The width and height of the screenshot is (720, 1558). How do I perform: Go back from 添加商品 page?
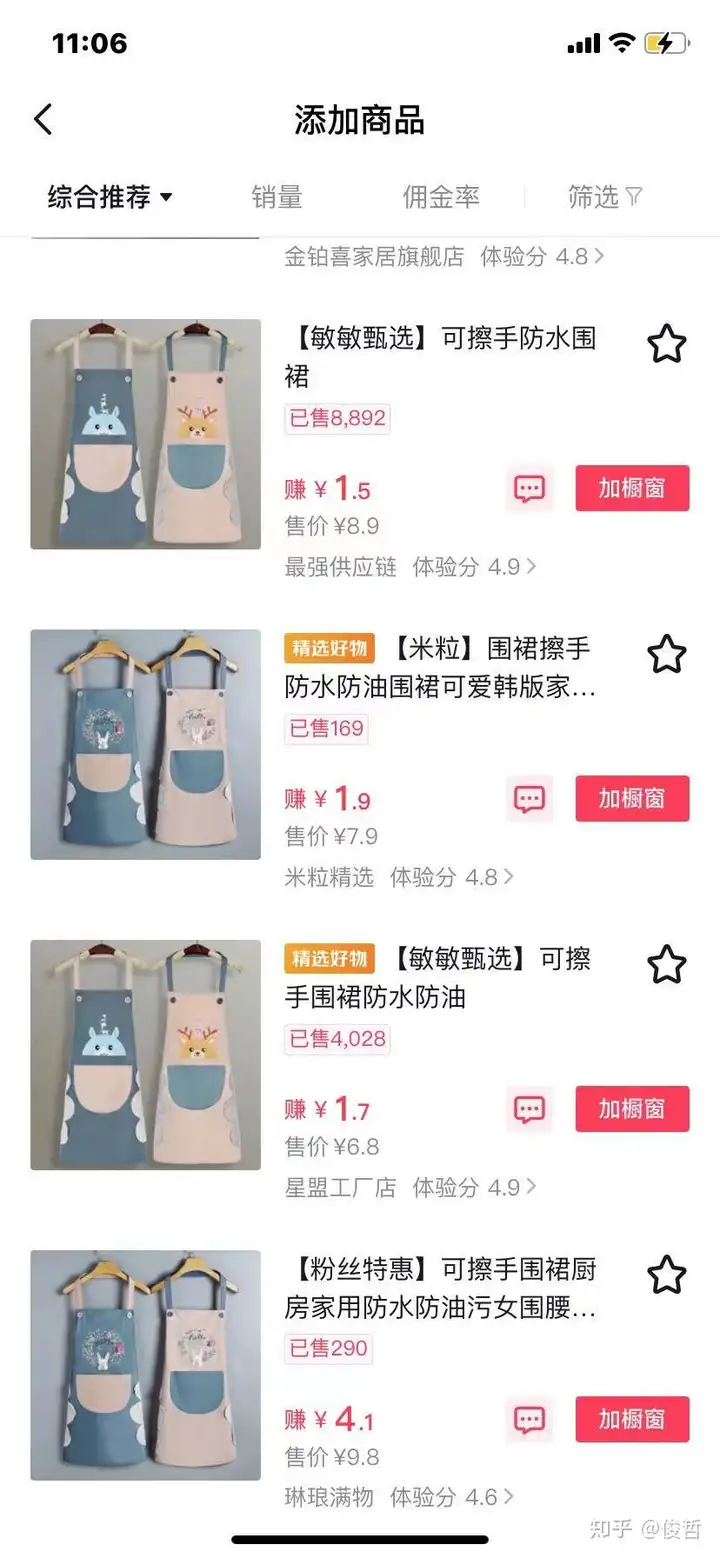[43, 120]
